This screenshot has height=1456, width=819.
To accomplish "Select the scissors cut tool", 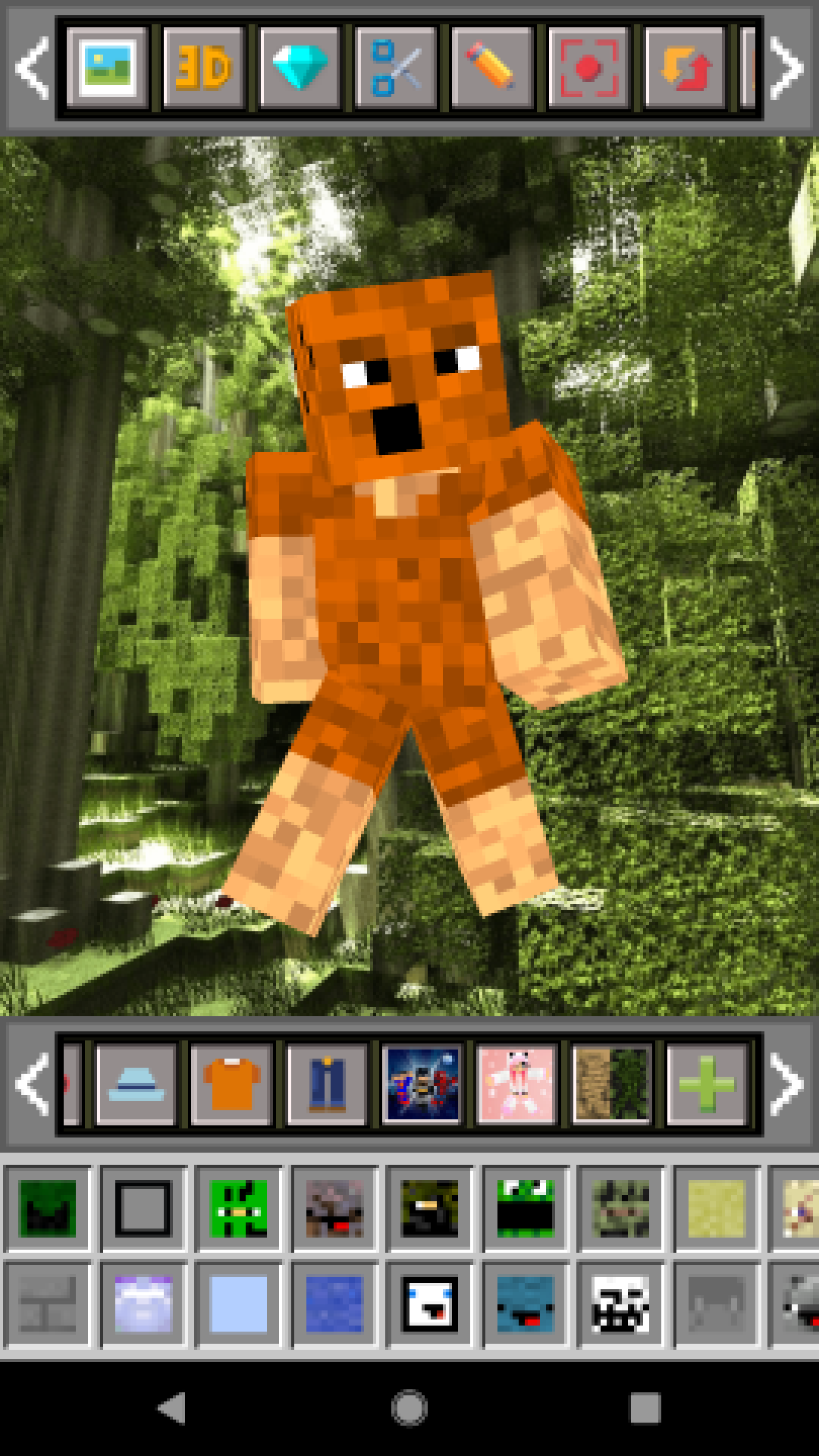I will pos(395,67).
